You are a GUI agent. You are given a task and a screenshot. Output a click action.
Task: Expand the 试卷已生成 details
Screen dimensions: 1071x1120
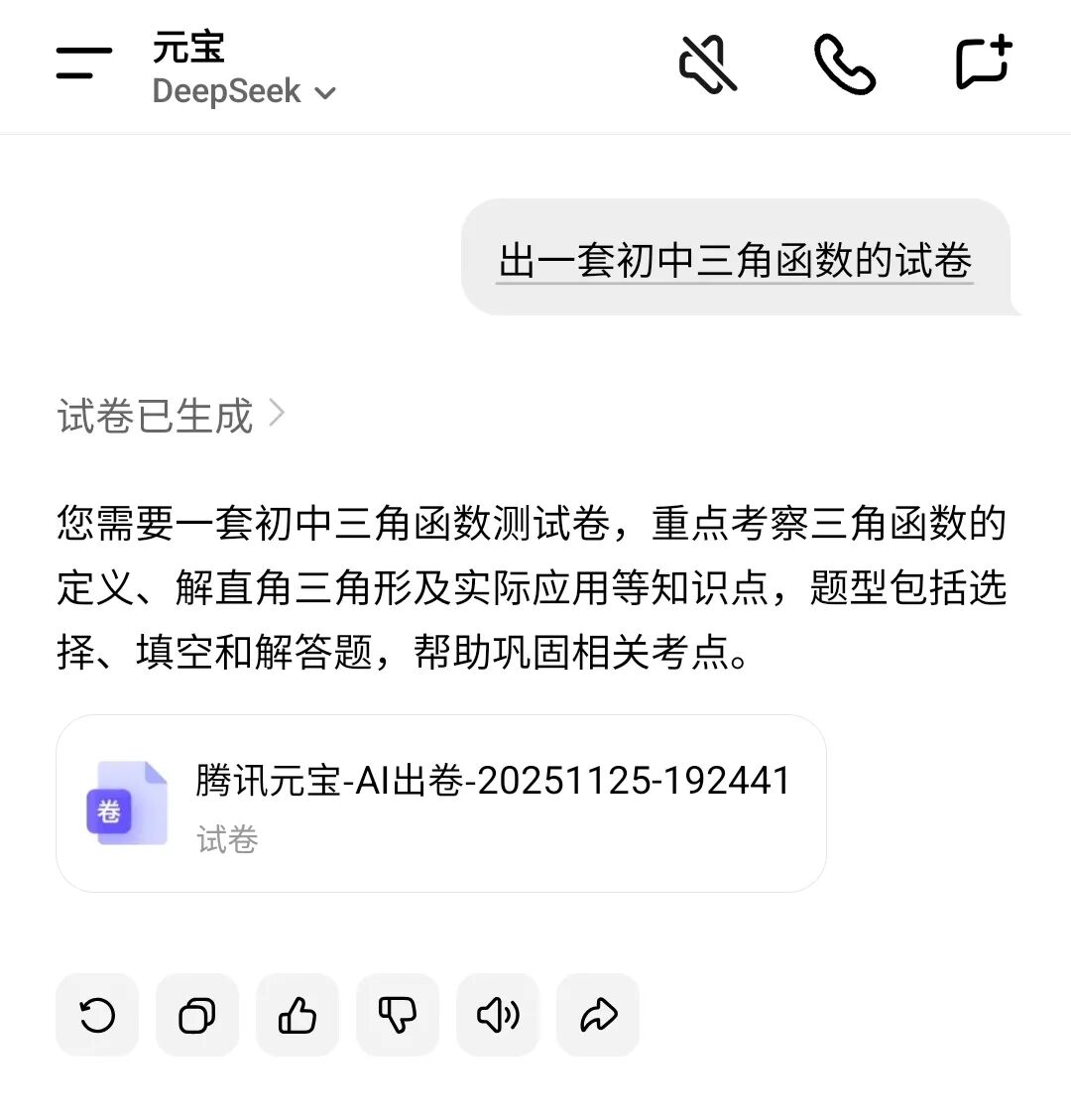pyautogui.click(x=172, y=415)
